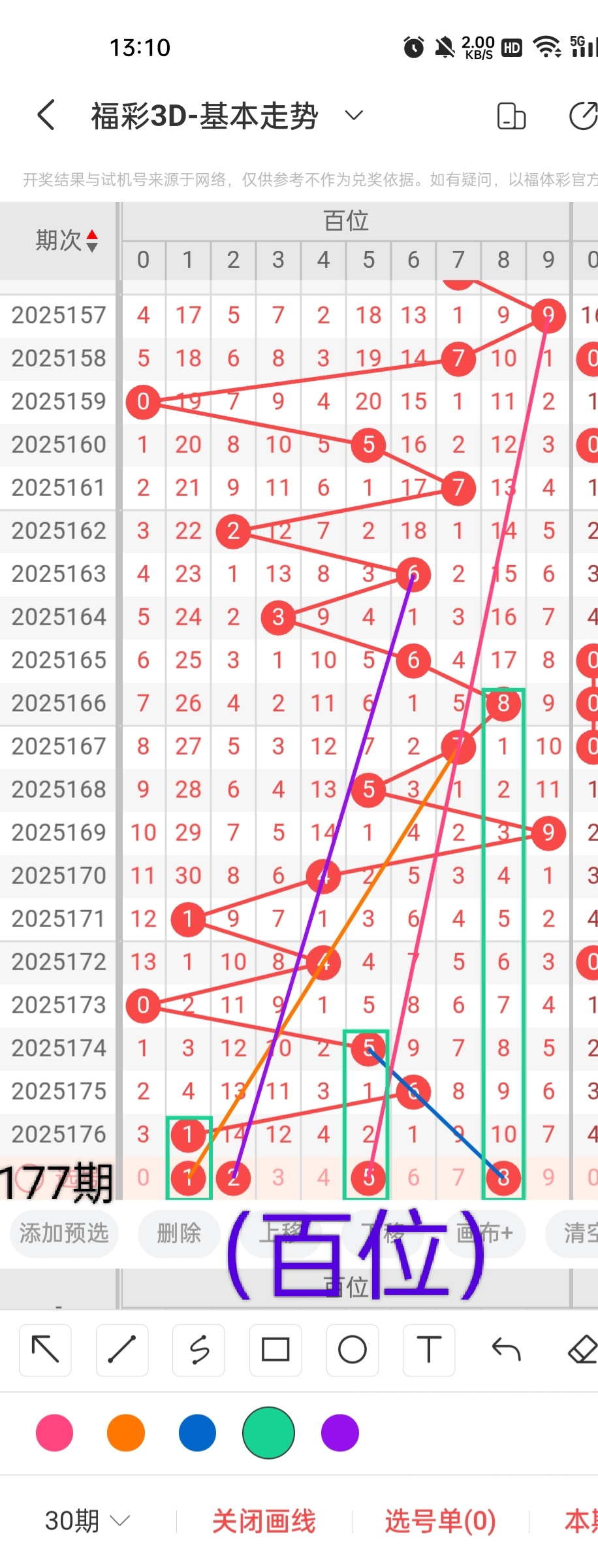Select the circle drawing tool
Viewport: 598px width, 1568px height.
(353, 1349)
